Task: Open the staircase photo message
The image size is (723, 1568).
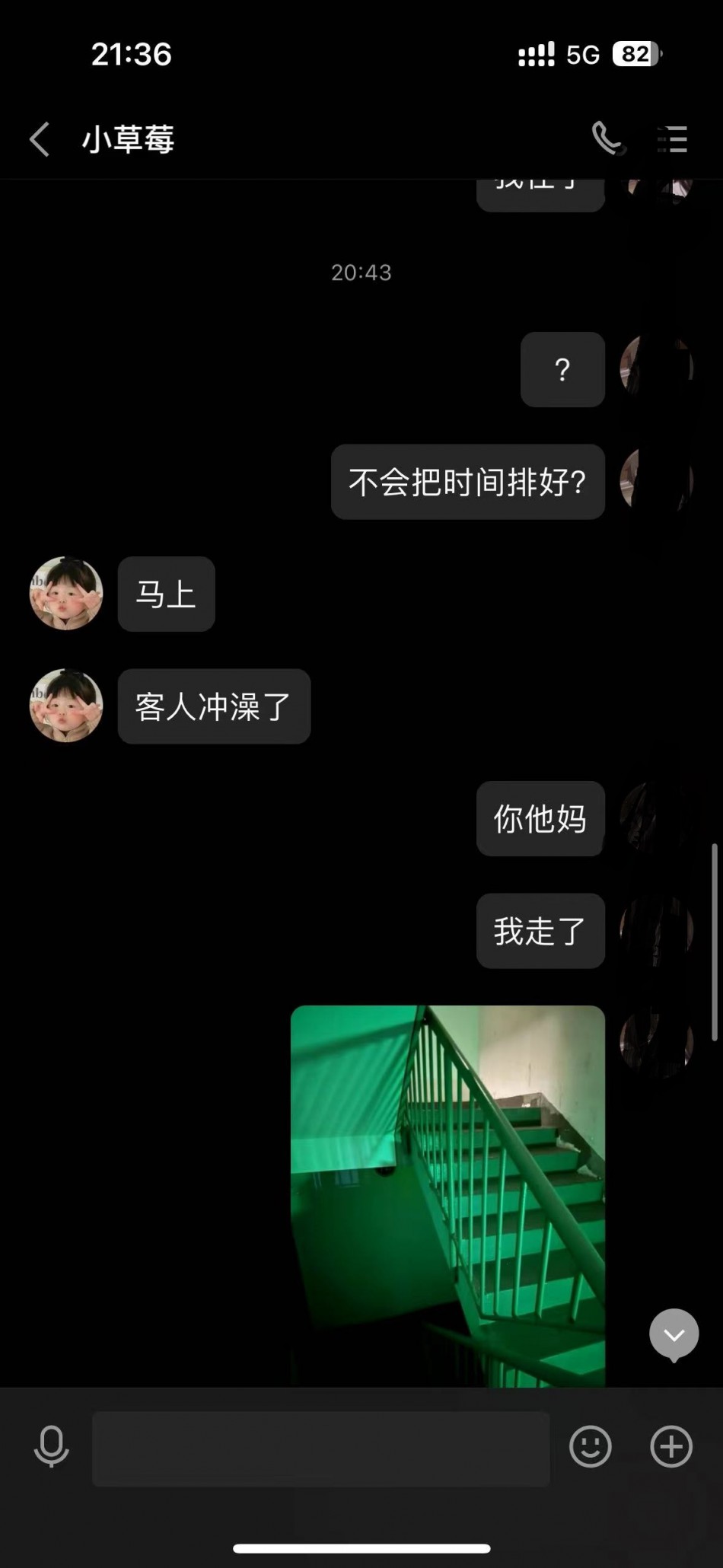Action: (447, 1196)
